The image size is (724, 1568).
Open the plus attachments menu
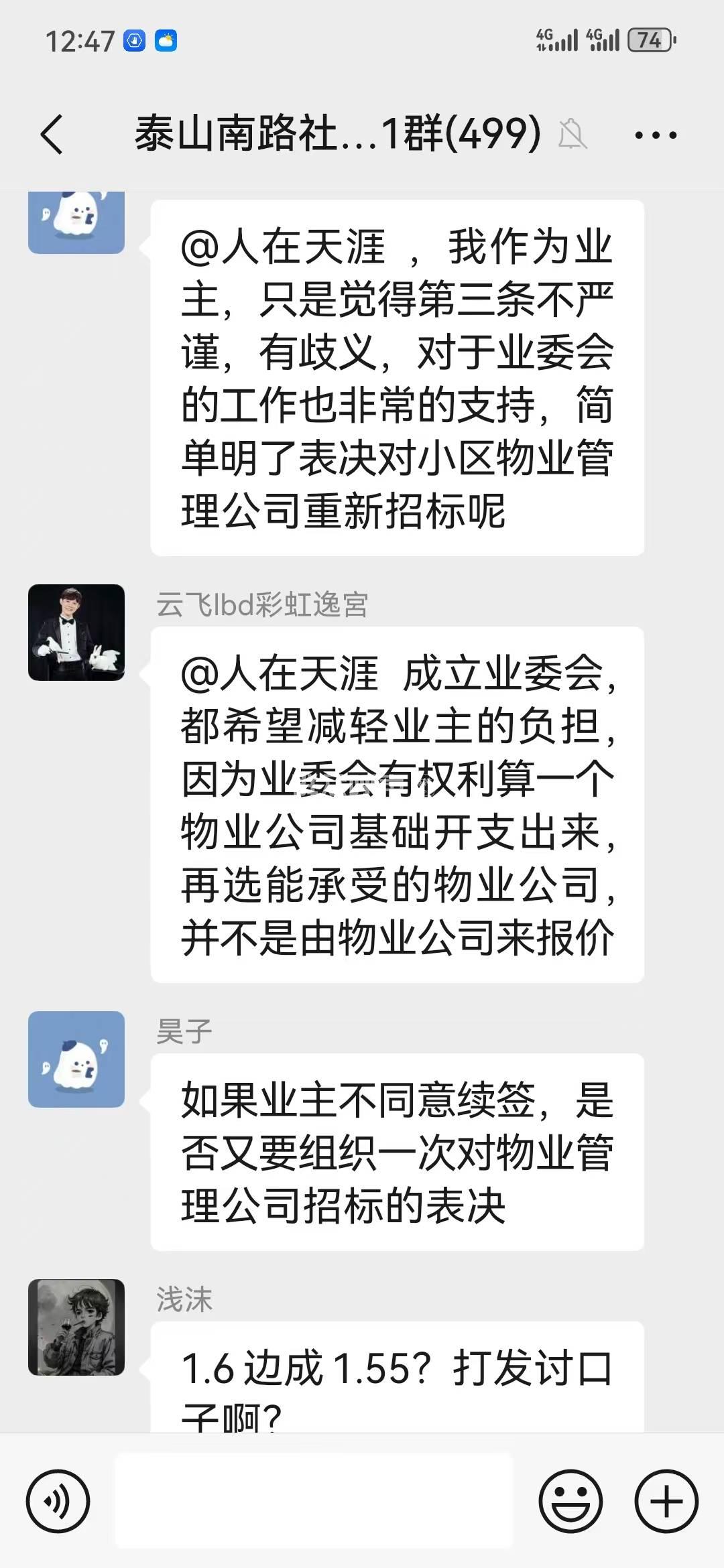coord(666,1502)
